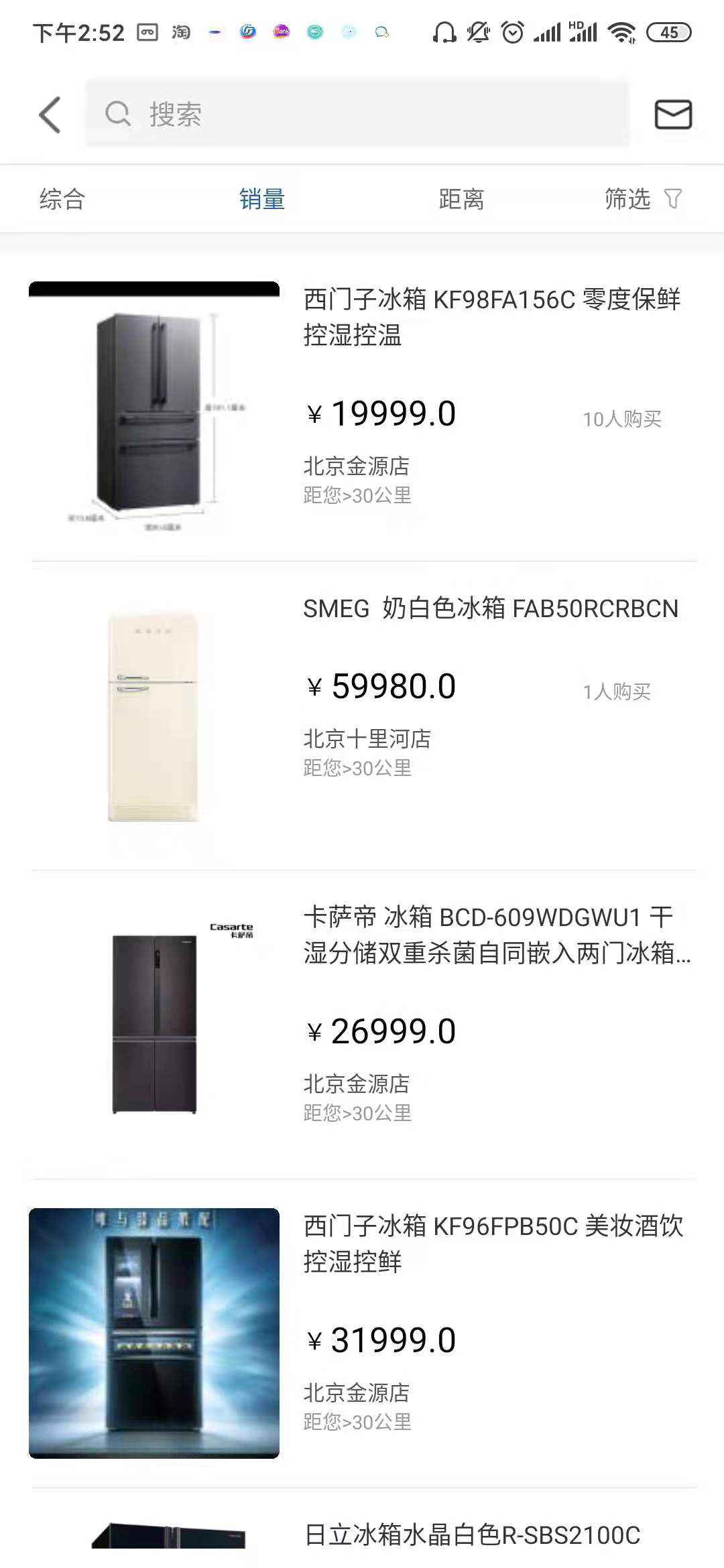This screenshot has height=1568, width=724.
Task: View the SMEG 奶白色冰箱 FAB50RCRBCN listing
Action: [x=490, y=608]
